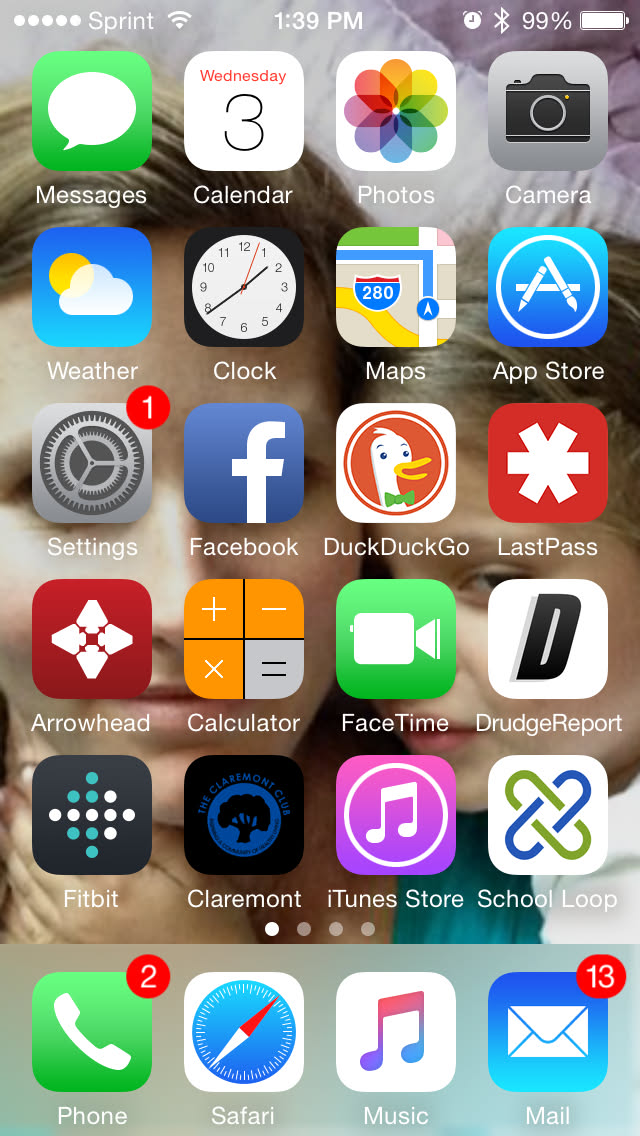Open Settings with the notification badge
This screenshot has width=640, height=1136.
[x=92, y=463]
